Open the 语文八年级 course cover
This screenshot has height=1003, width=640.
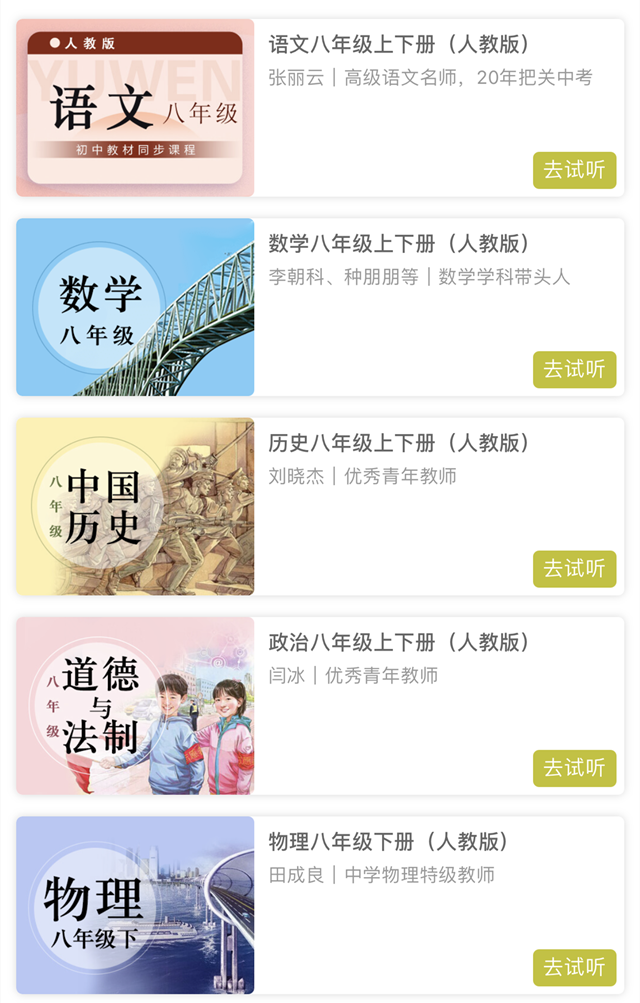pos(135,108)
